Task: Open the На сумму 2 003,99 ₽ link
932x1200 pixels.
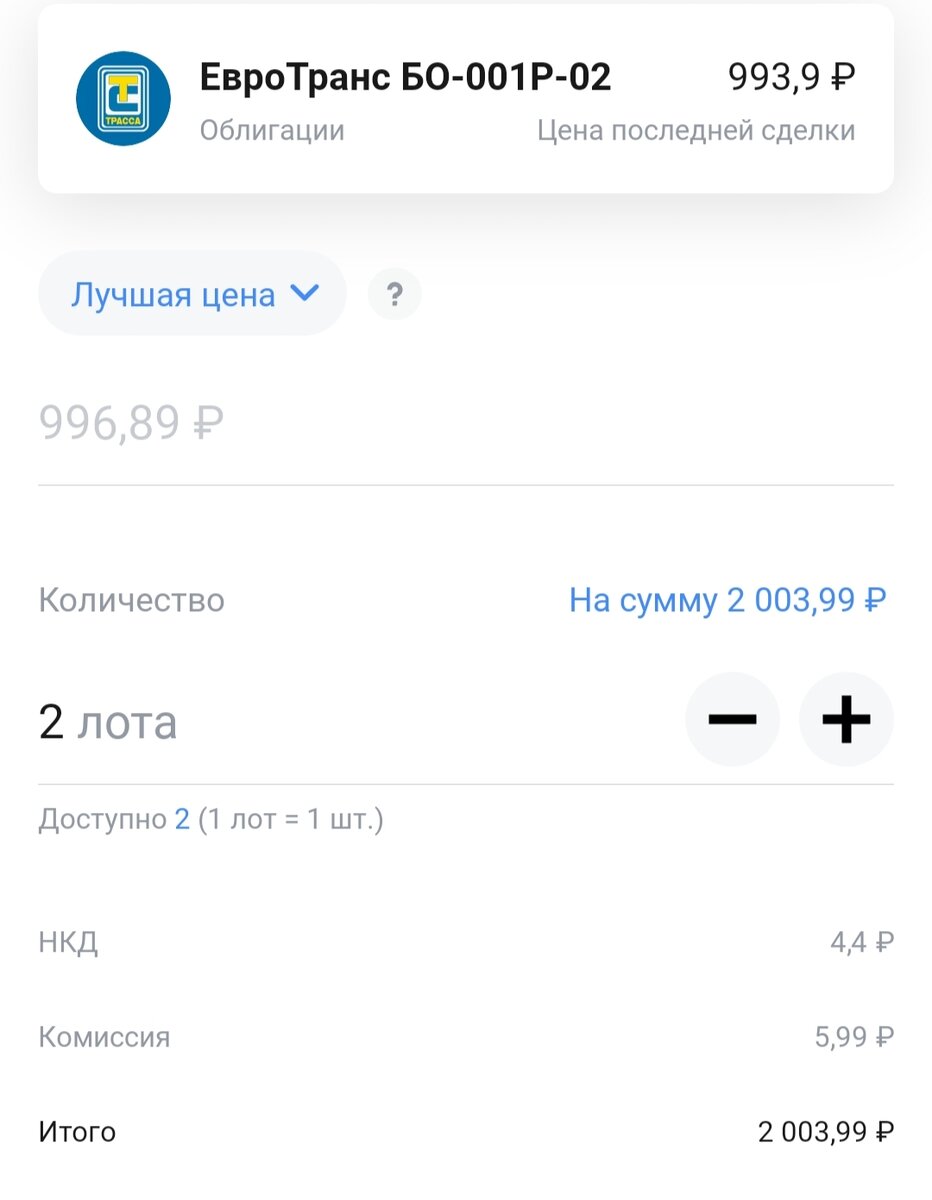Action: [x=727, y=600]
